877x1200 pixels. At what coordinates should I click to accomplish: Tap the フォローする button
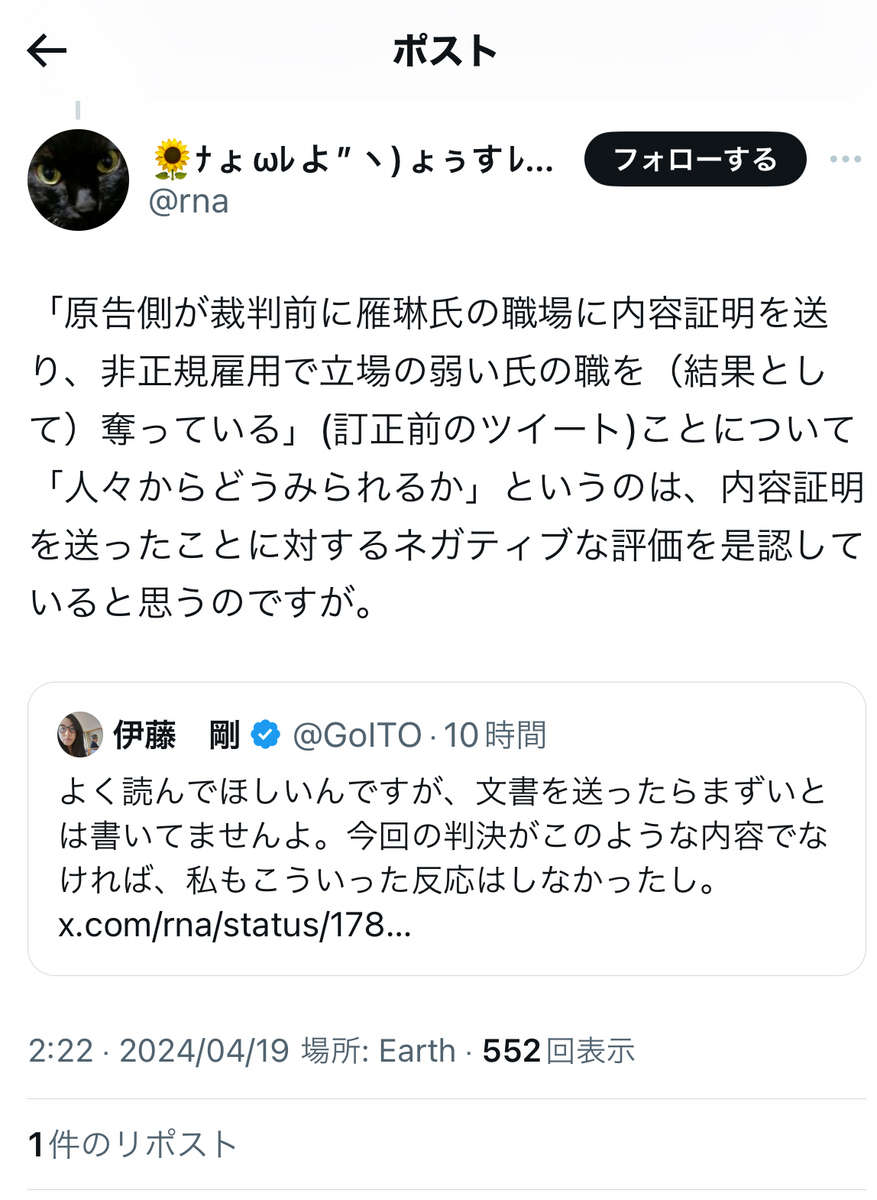coord(695,159)
